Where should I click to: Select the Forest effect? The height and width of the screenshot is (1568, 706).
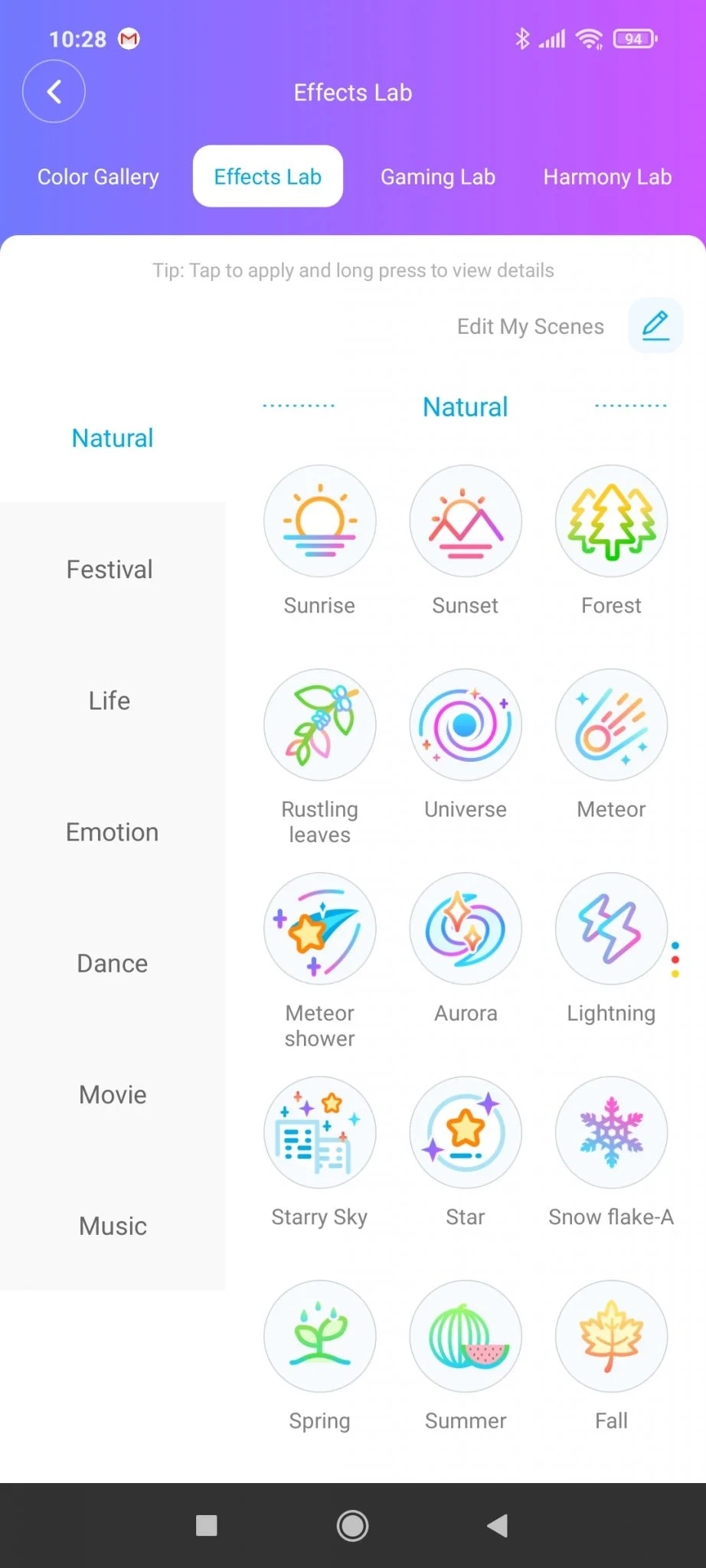pyautogui.click(x=611, y=521)
